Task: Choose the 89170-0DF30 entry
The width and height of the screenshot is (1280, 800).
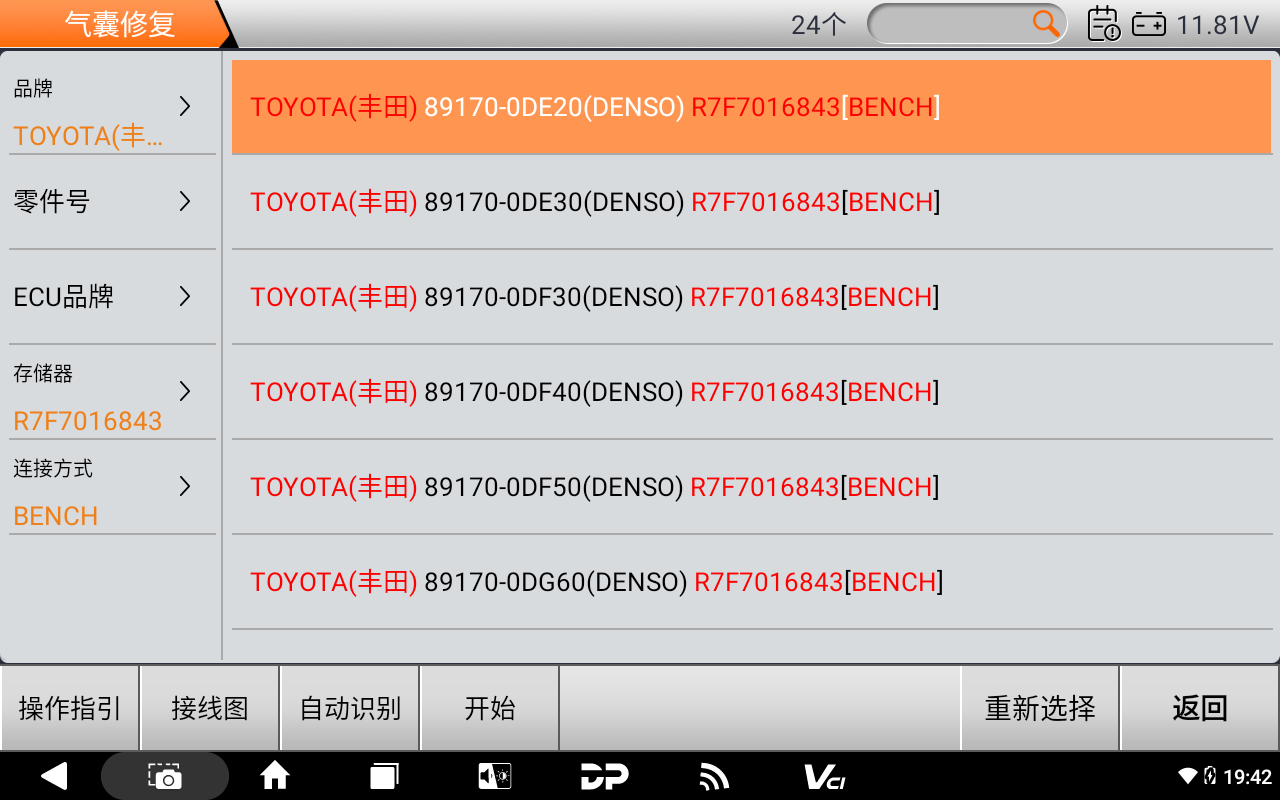Action: (751, 297)
